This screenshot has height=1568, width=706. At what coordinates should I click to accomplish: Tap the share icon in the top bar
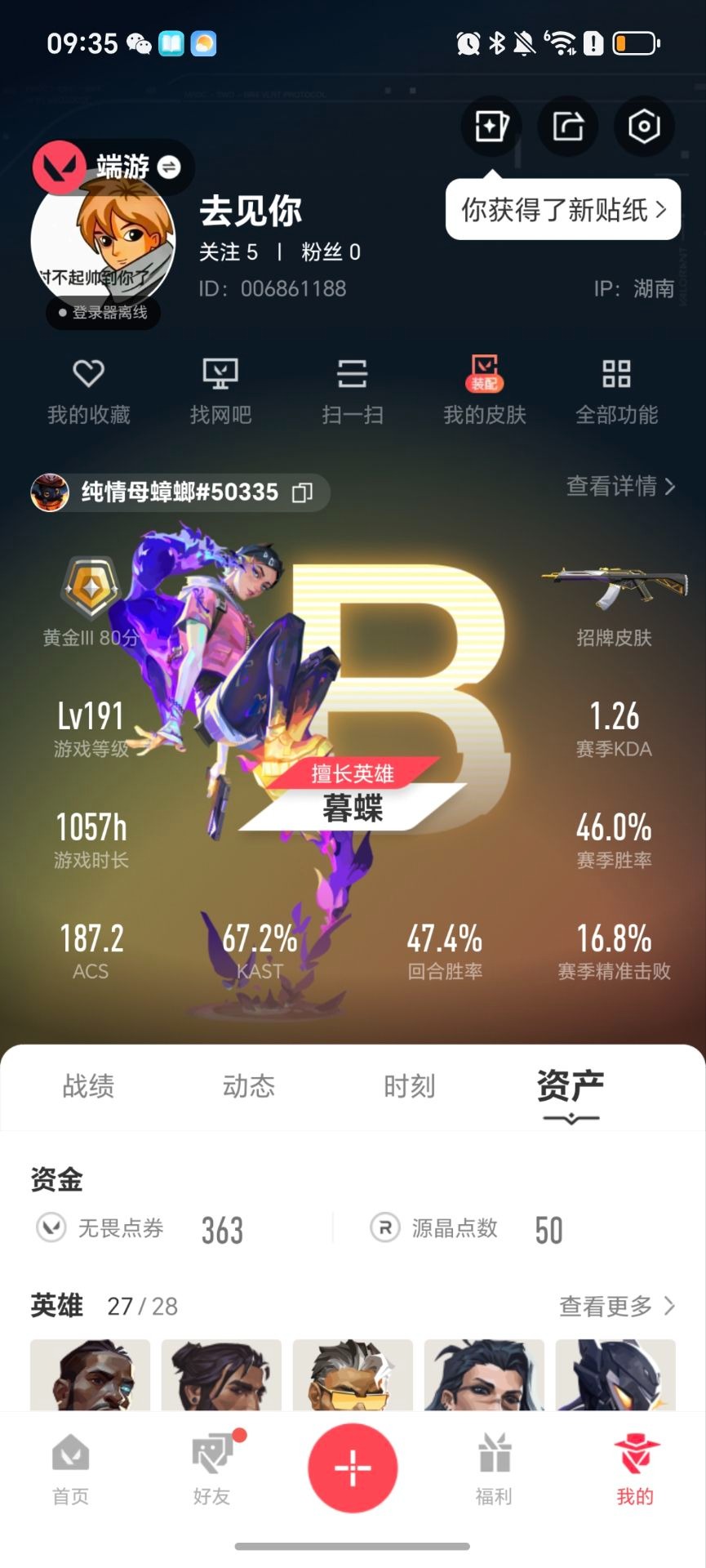pyautogui.click(x=567, y=127)
